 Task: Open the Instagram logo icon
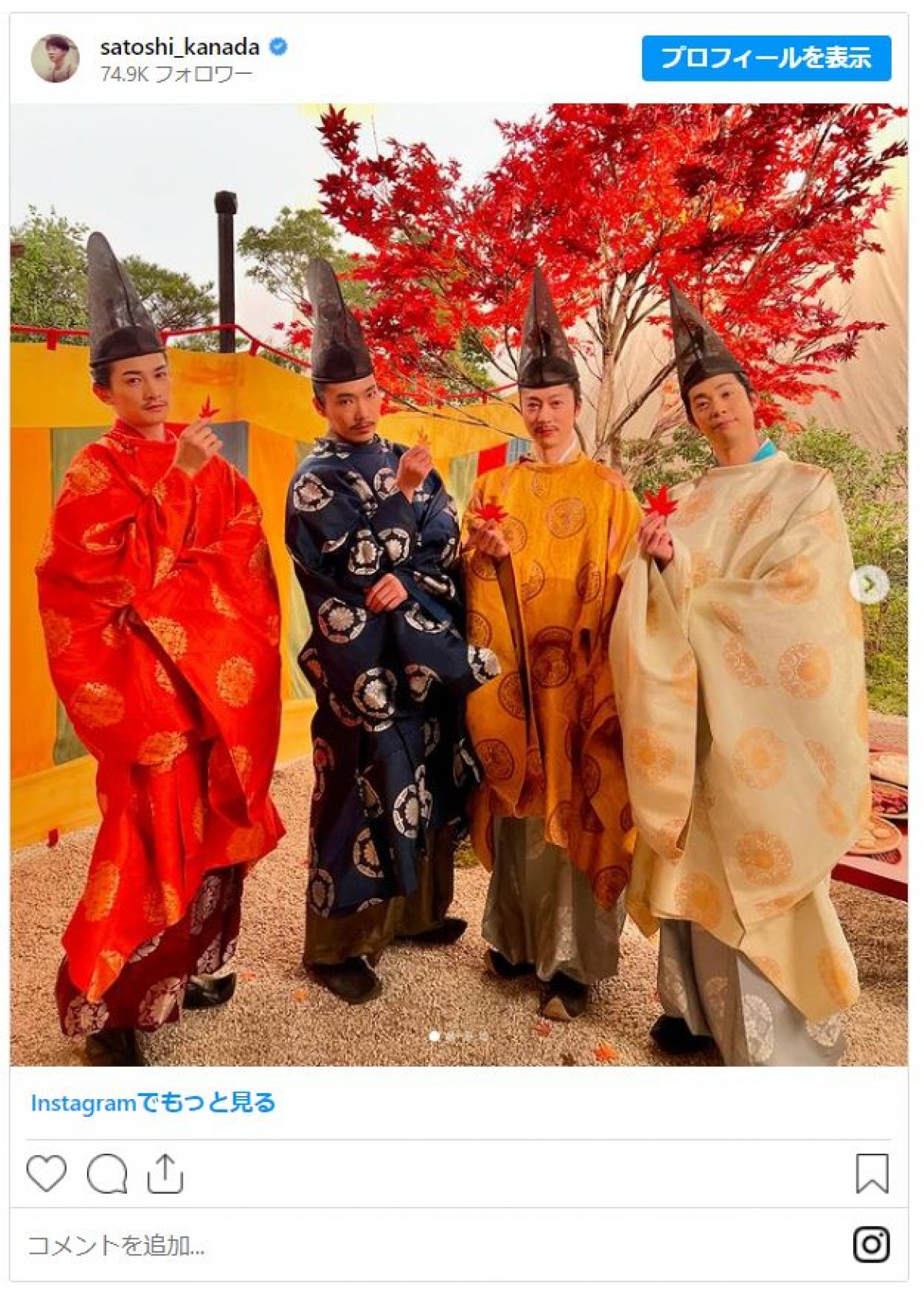[871, 1245]
